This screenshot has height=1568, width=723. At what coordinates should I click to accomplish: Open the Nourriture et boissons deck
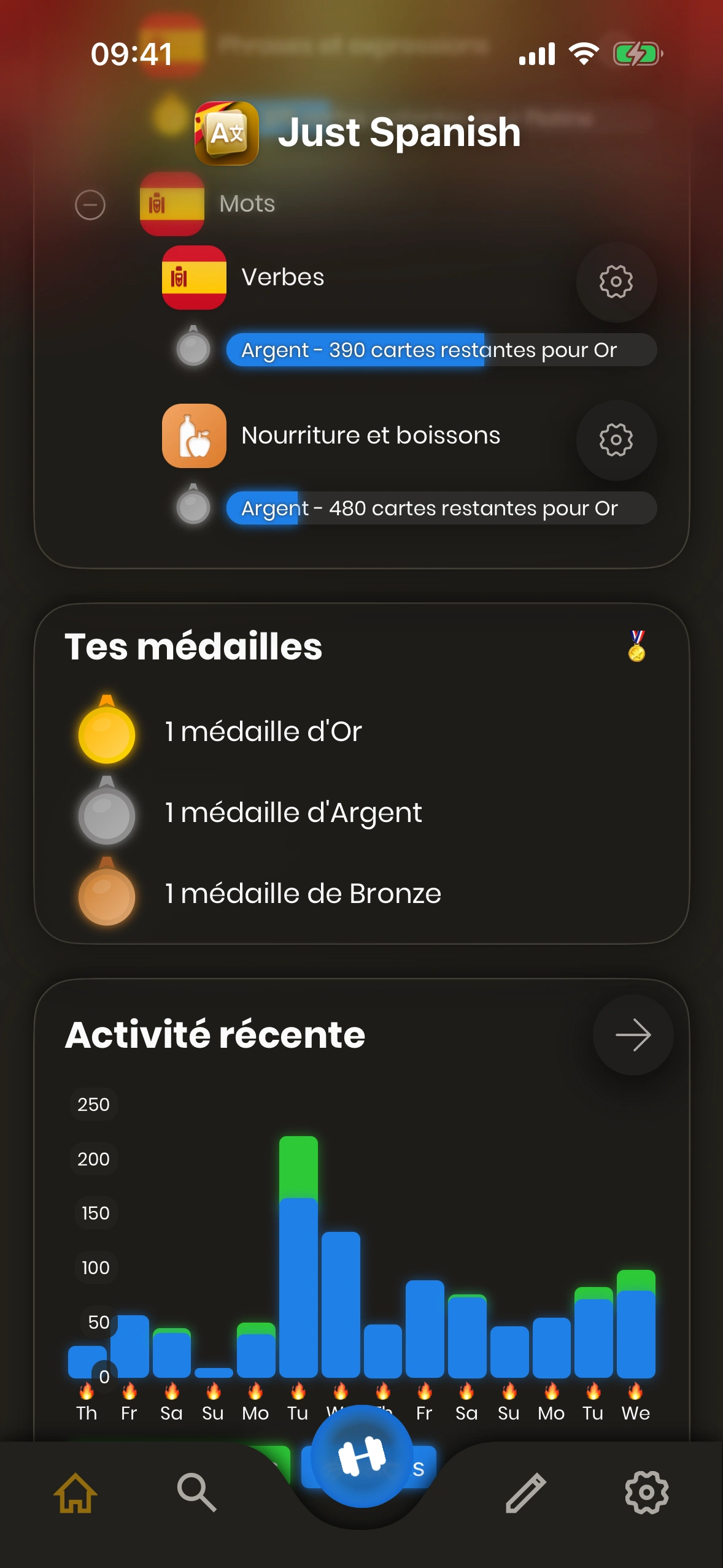click(x=370, y=436)
